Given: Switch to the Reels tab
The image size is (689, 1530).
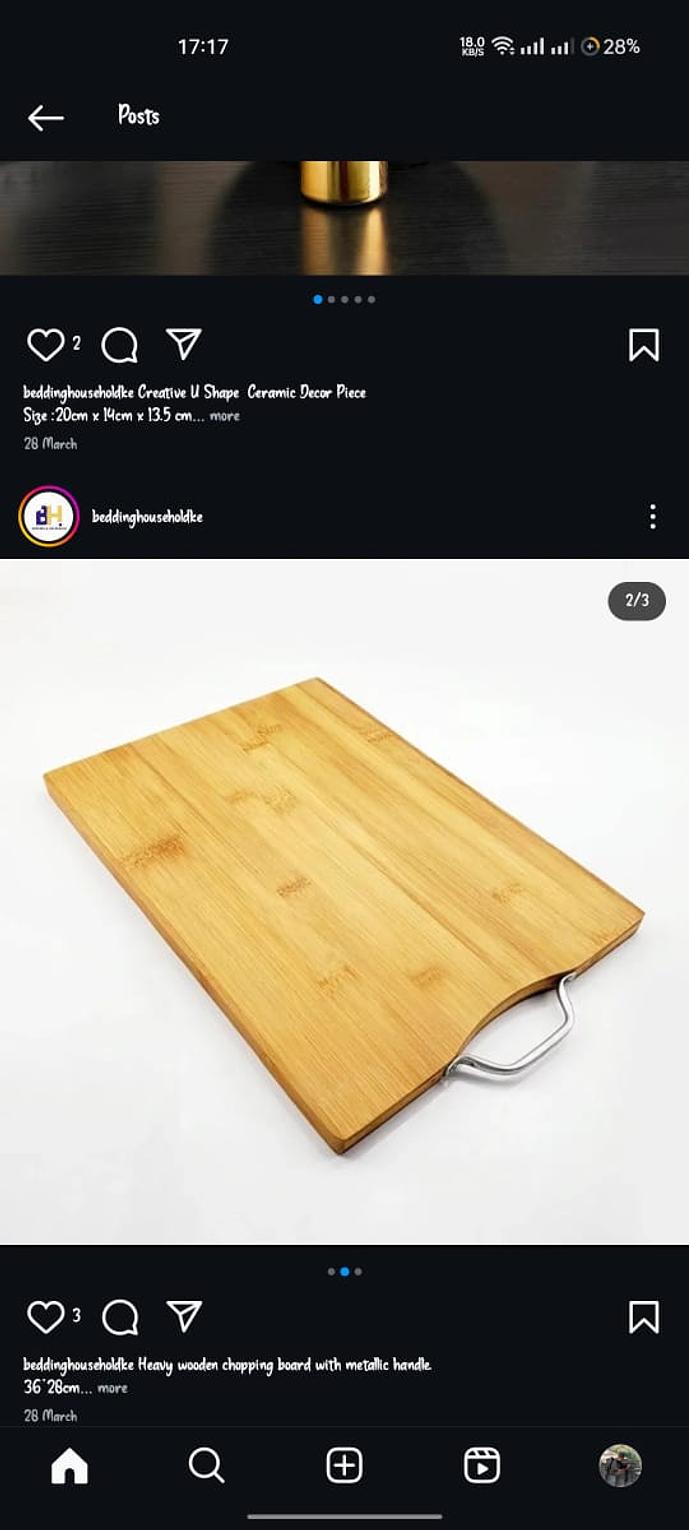Looking at the screenshot, I should [482, 1466].
